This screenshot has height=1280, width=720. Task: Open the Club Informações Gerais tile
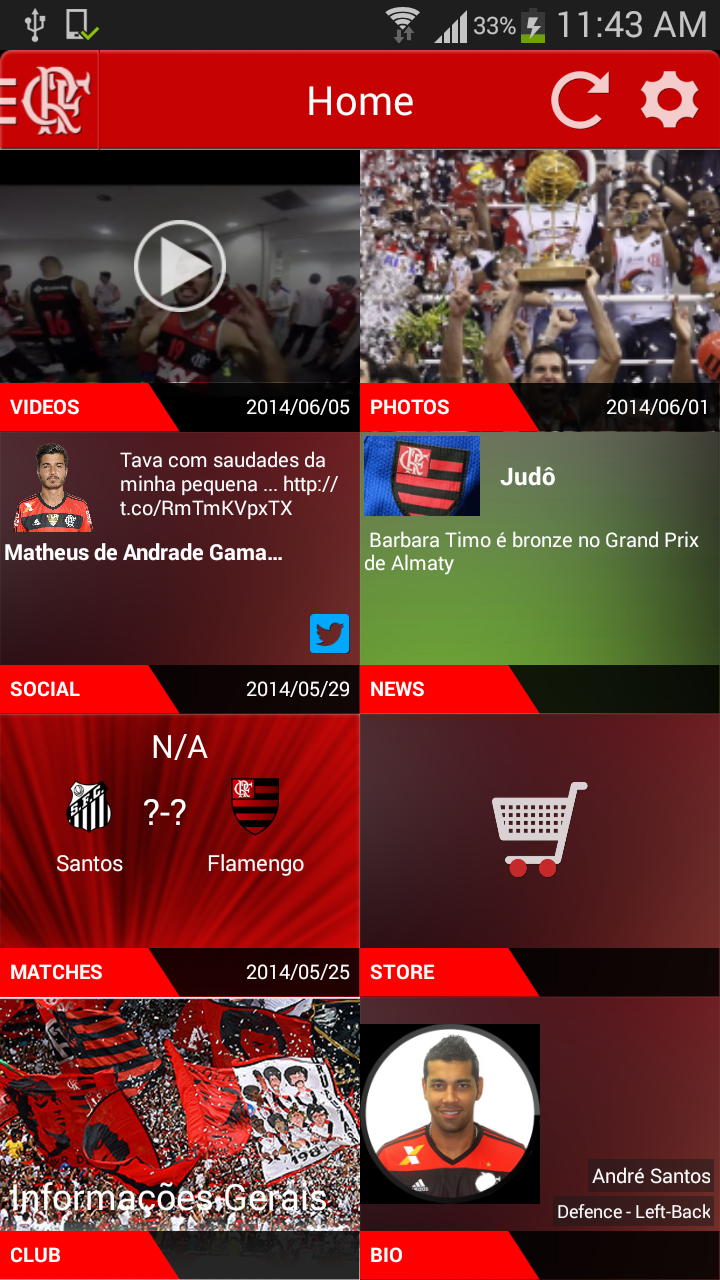[x=180, y=1115]
